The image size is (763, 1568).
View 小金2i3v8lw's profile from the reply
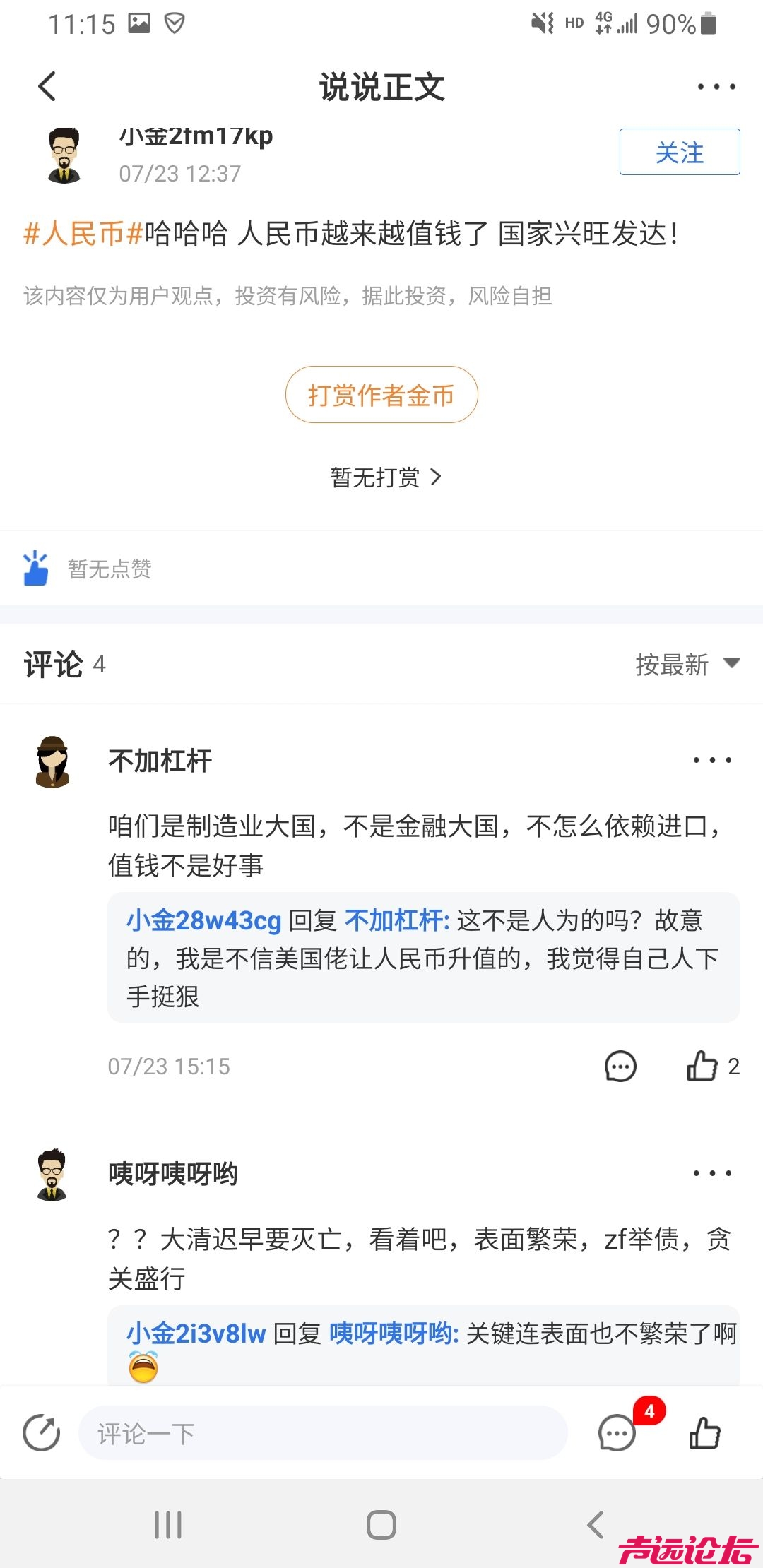coord(196,1334)
